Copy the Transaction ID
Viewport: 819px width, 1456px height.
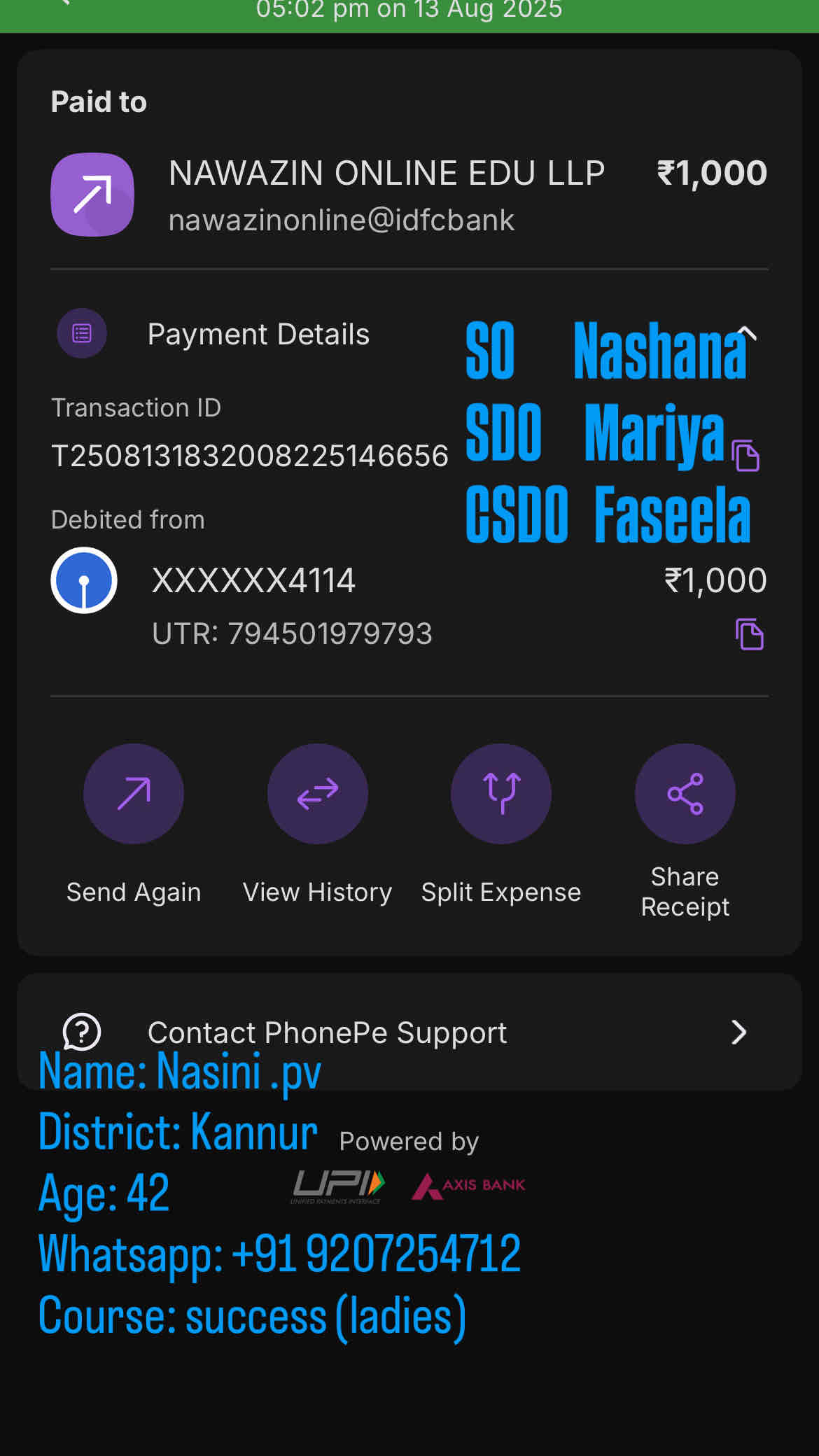click(x=746, y=456)
